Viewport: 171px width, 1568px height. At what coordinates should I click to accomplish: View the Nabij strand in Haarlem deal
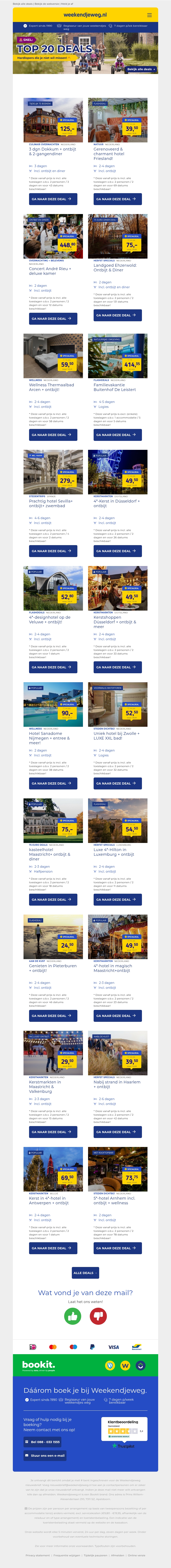118,1132
